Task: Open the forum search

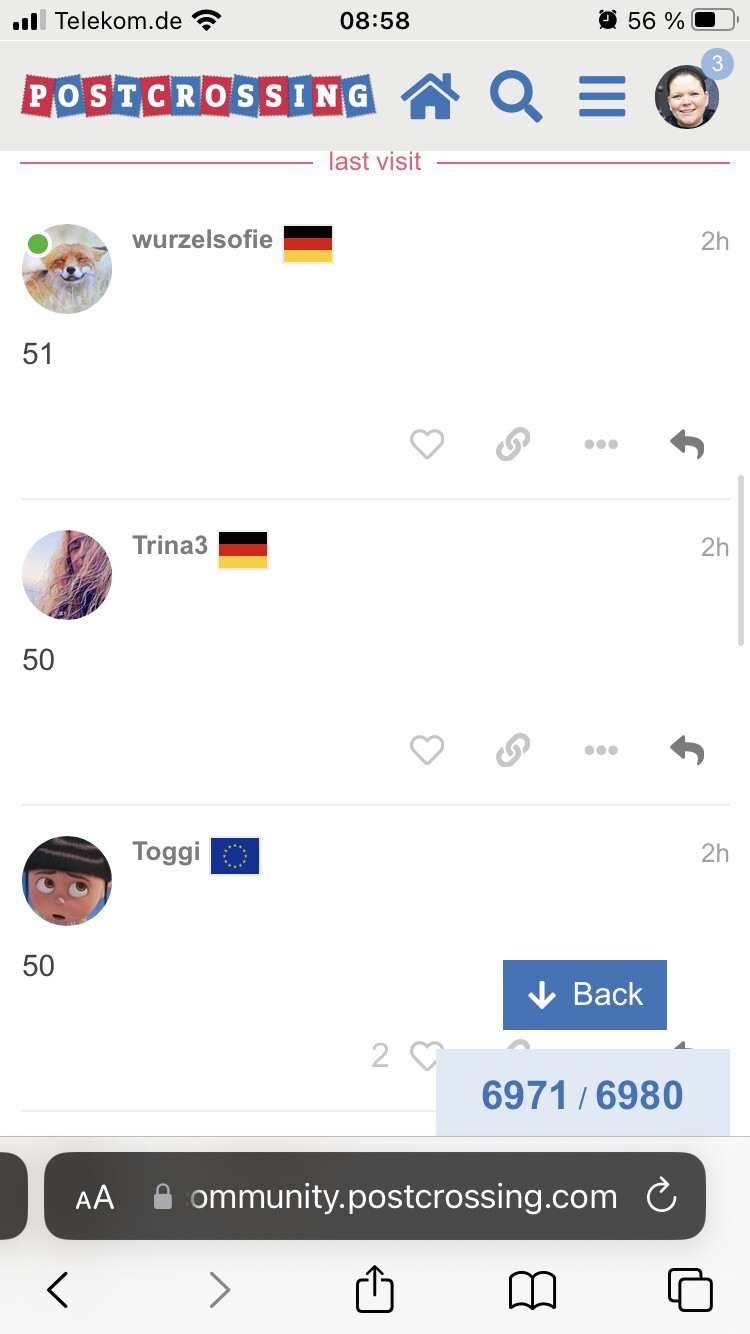Action: click(x=516, y=98)
